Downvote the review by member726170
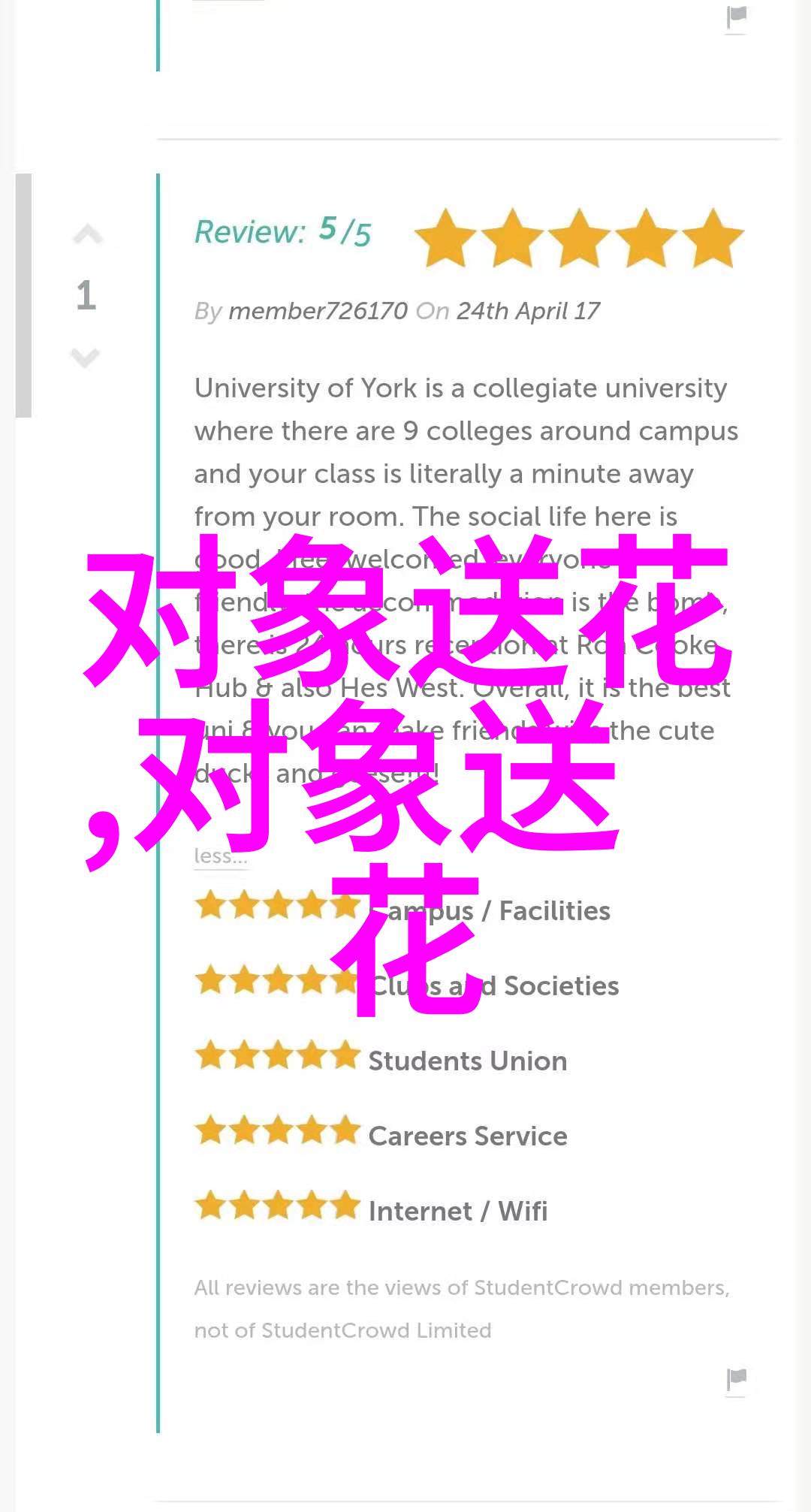811x1512 pixels. (86, 358)
